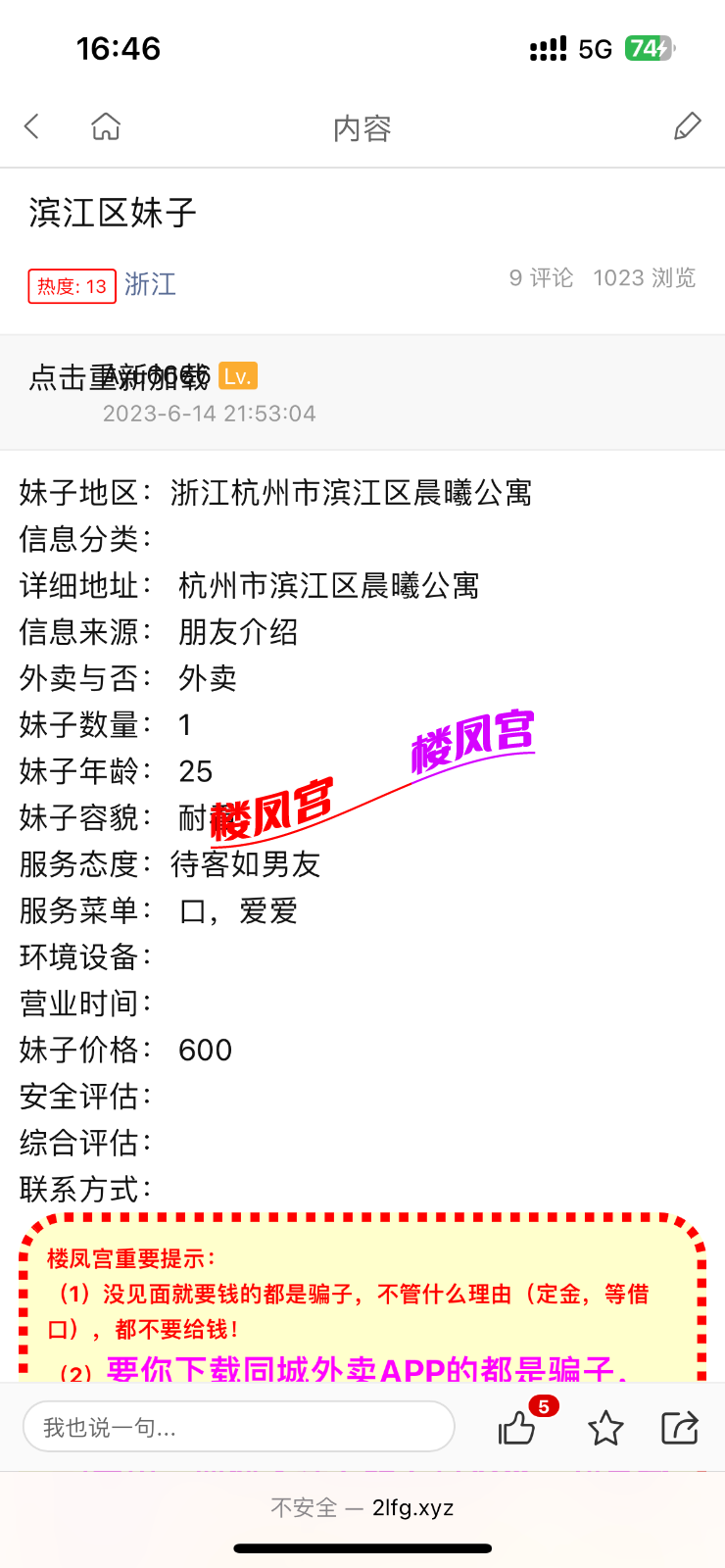Open the compose pencil icon at top right
The image size is (725, 1568).
click(x=687, y=125)
